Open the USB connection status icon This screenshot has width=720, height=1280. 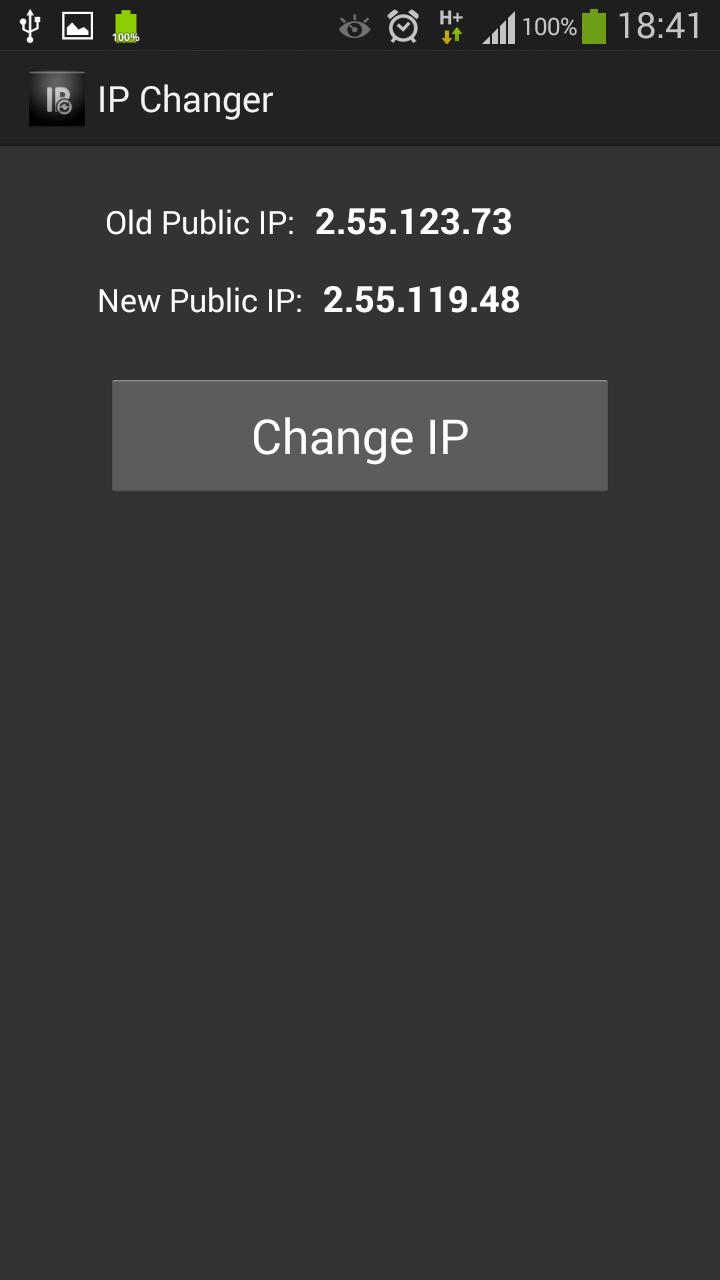[29, 25]
